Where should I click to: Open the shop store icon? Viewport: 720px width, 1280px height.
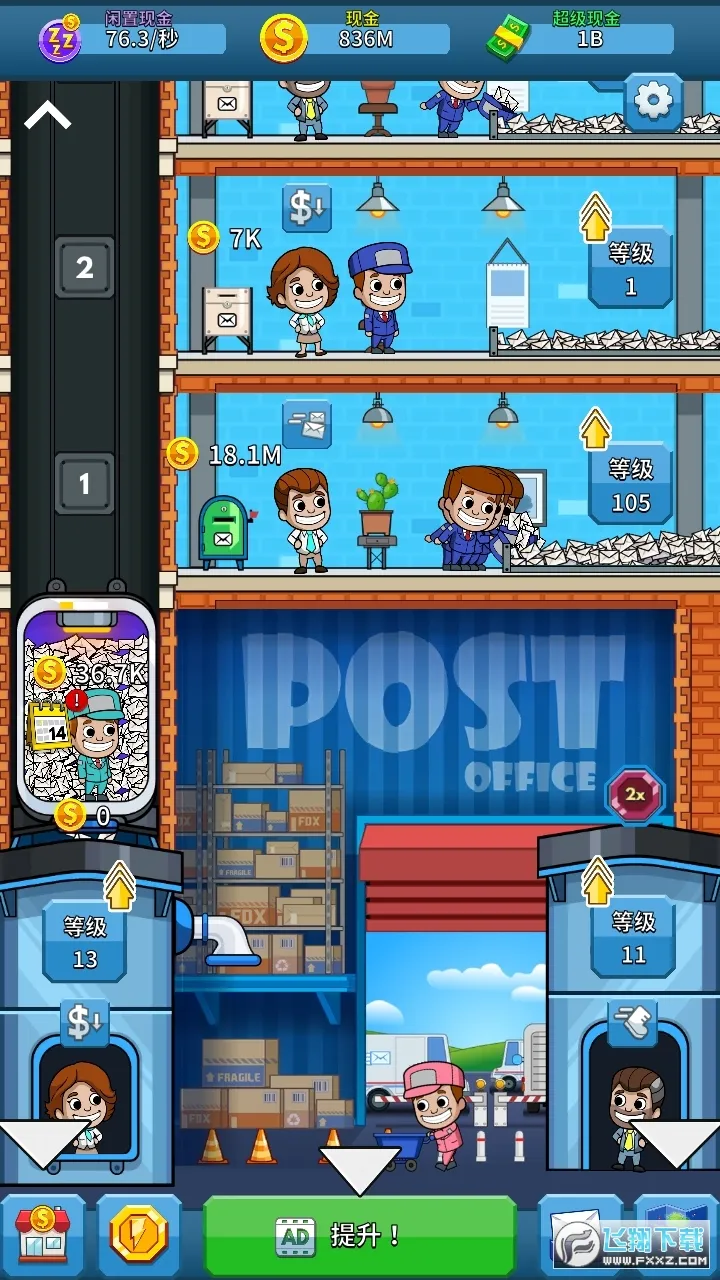pos(43,1233)
